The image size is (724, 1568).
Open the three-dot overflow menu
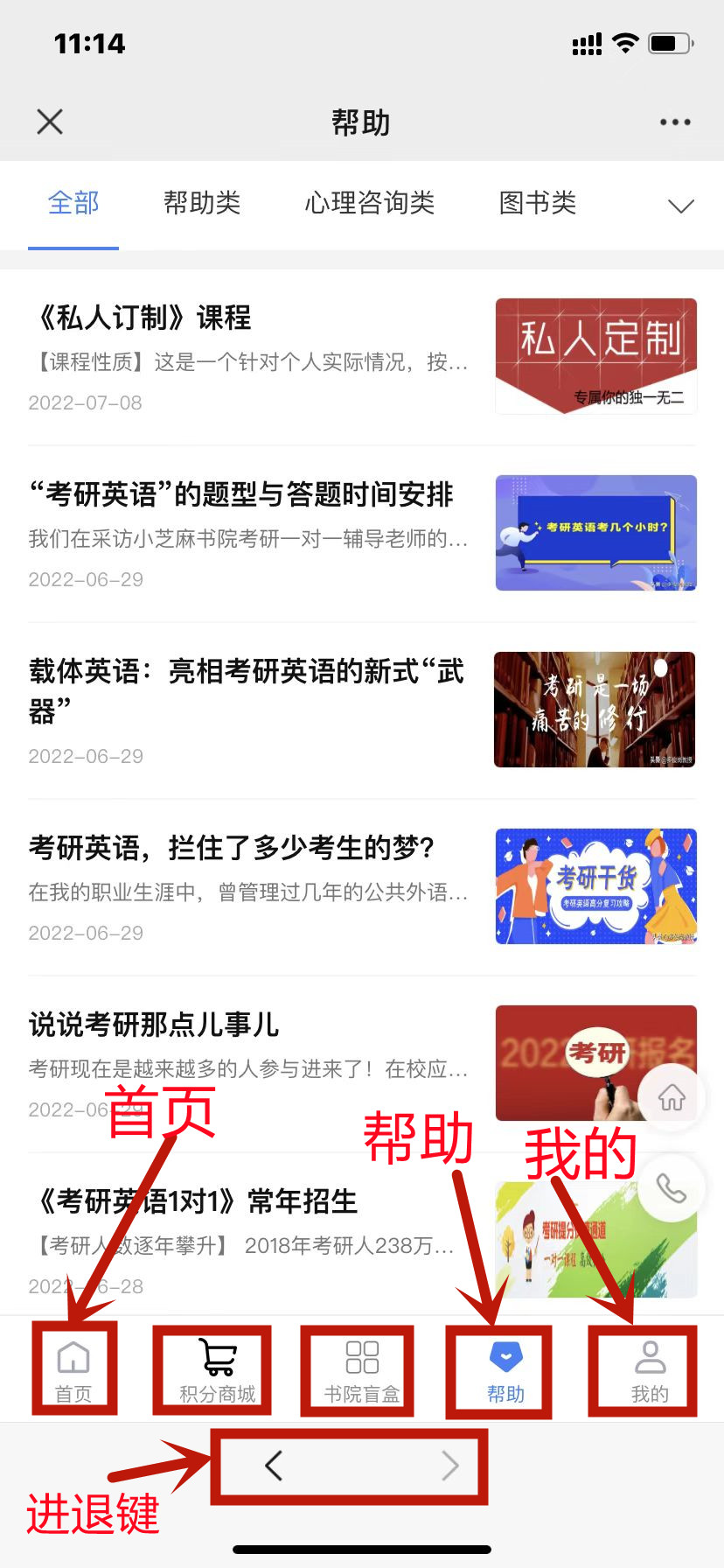click(675, 122)
